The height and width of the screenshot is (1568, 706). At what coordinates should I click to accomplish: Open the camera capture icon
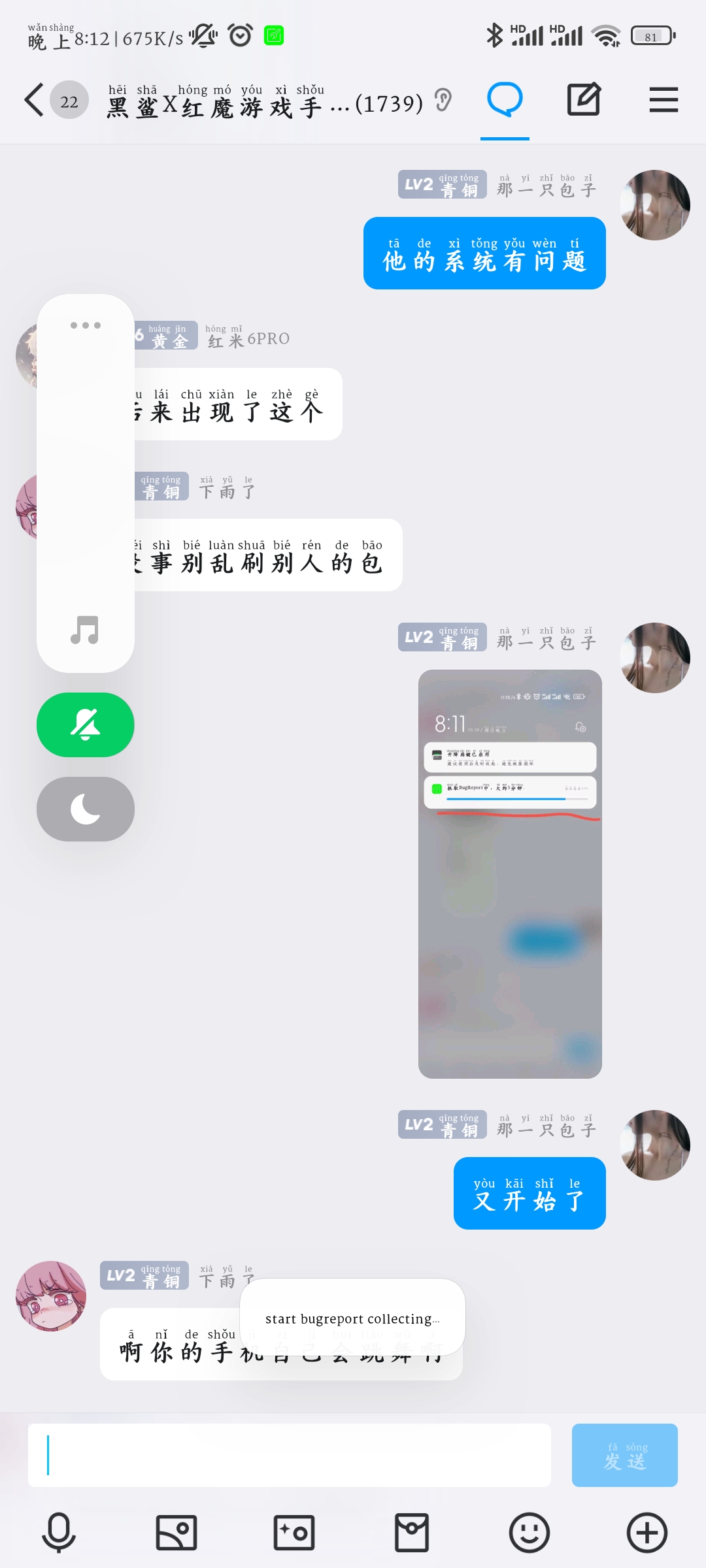pos(294,1532)
